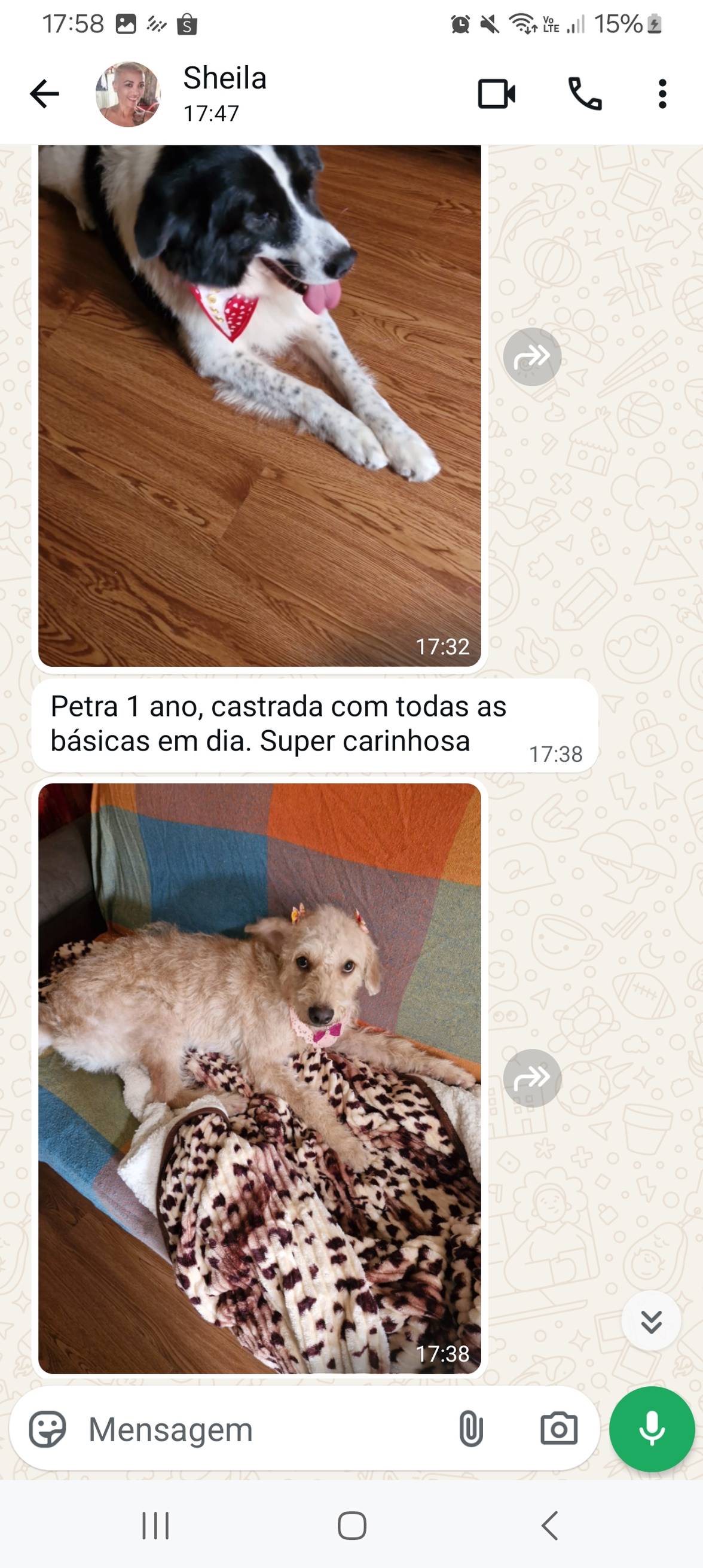
Task: Forward the beige dog photo
Action: click(x=532, y=1079)
